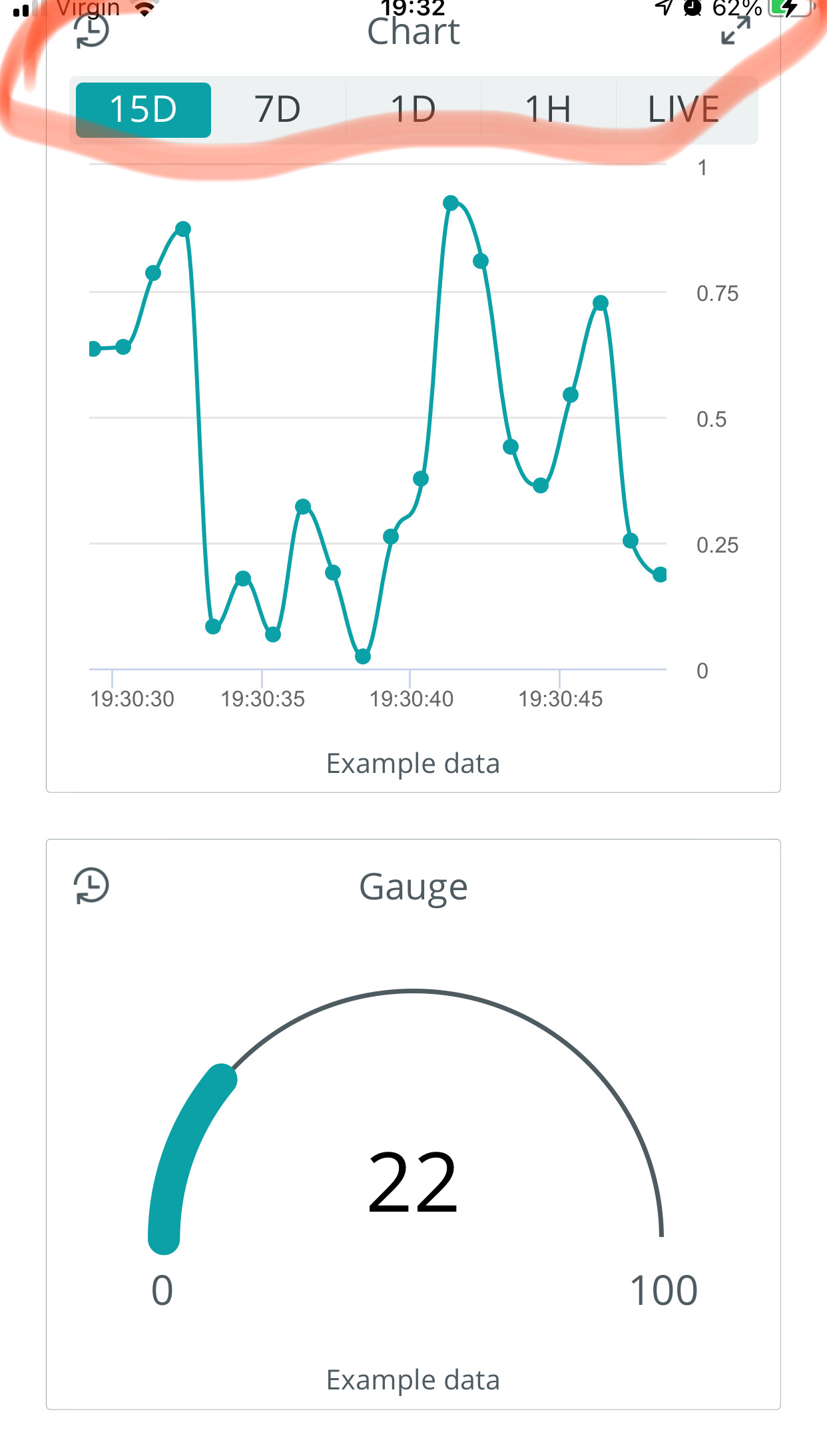Tap the Gauge title header

pos(413,885)
